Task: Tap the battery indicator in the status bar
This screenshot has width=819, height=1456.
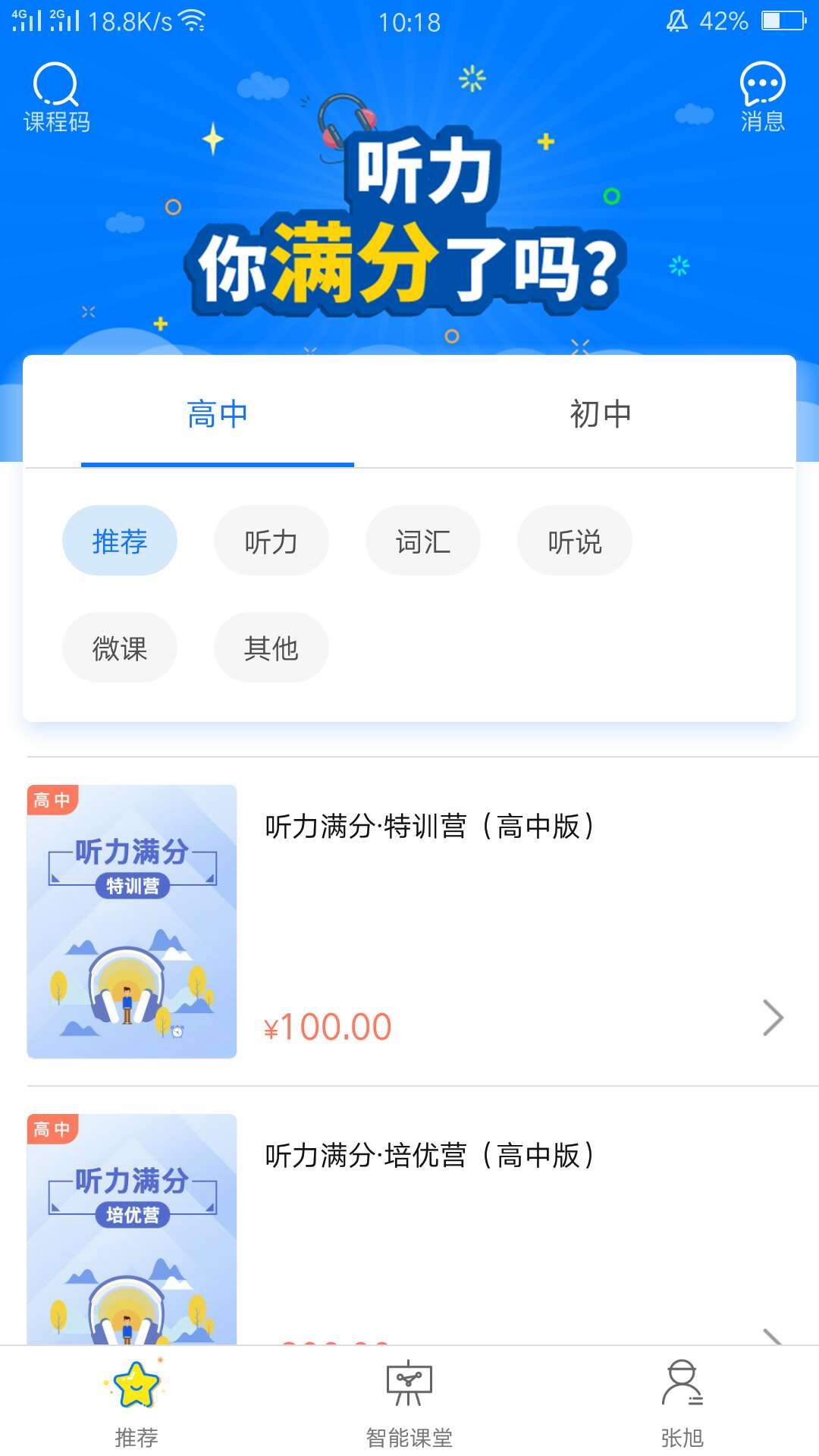Action: click(782, 21)
